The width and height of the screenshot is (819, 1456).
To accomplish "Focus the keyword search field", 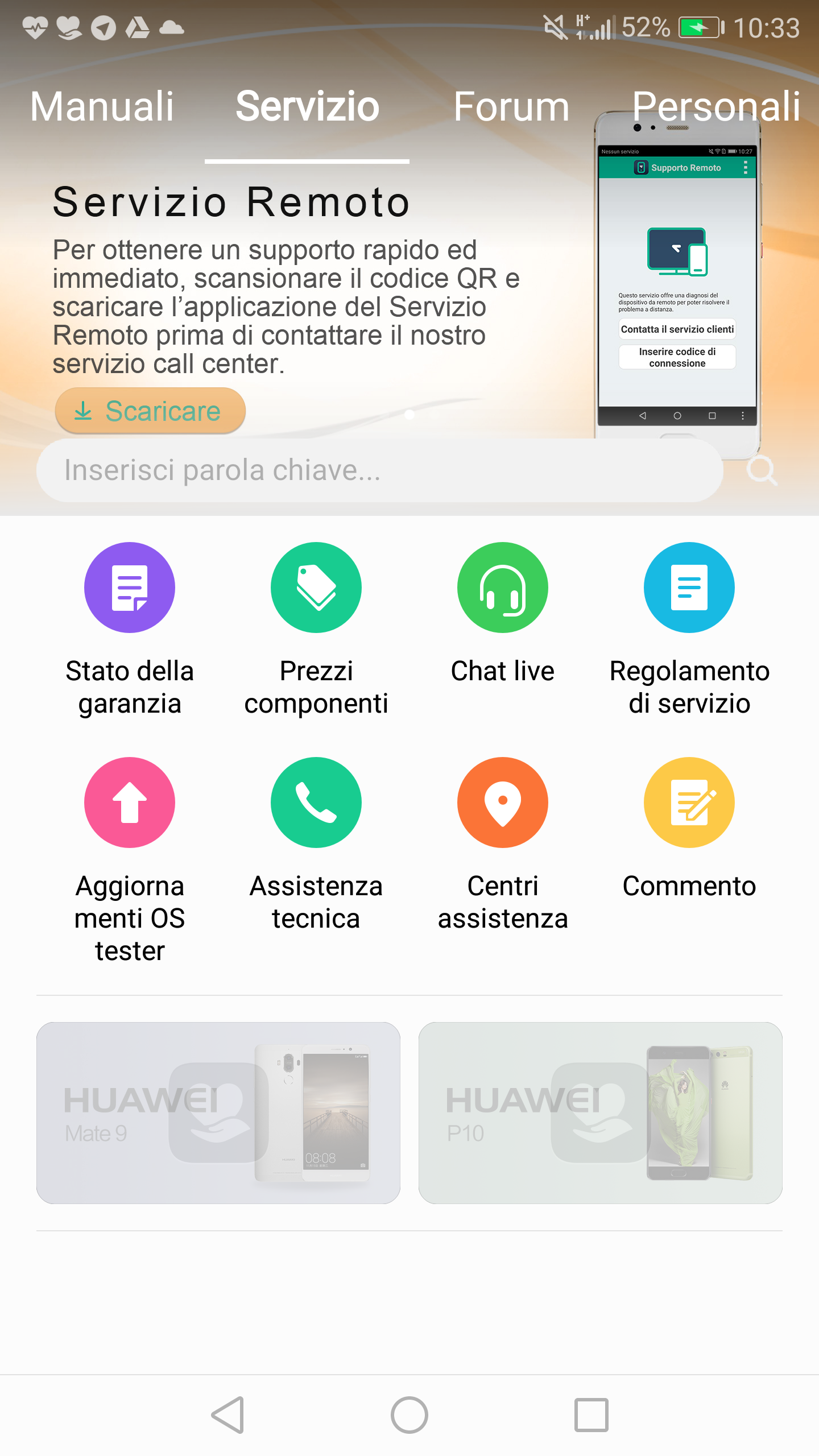I will pos(379,470).
